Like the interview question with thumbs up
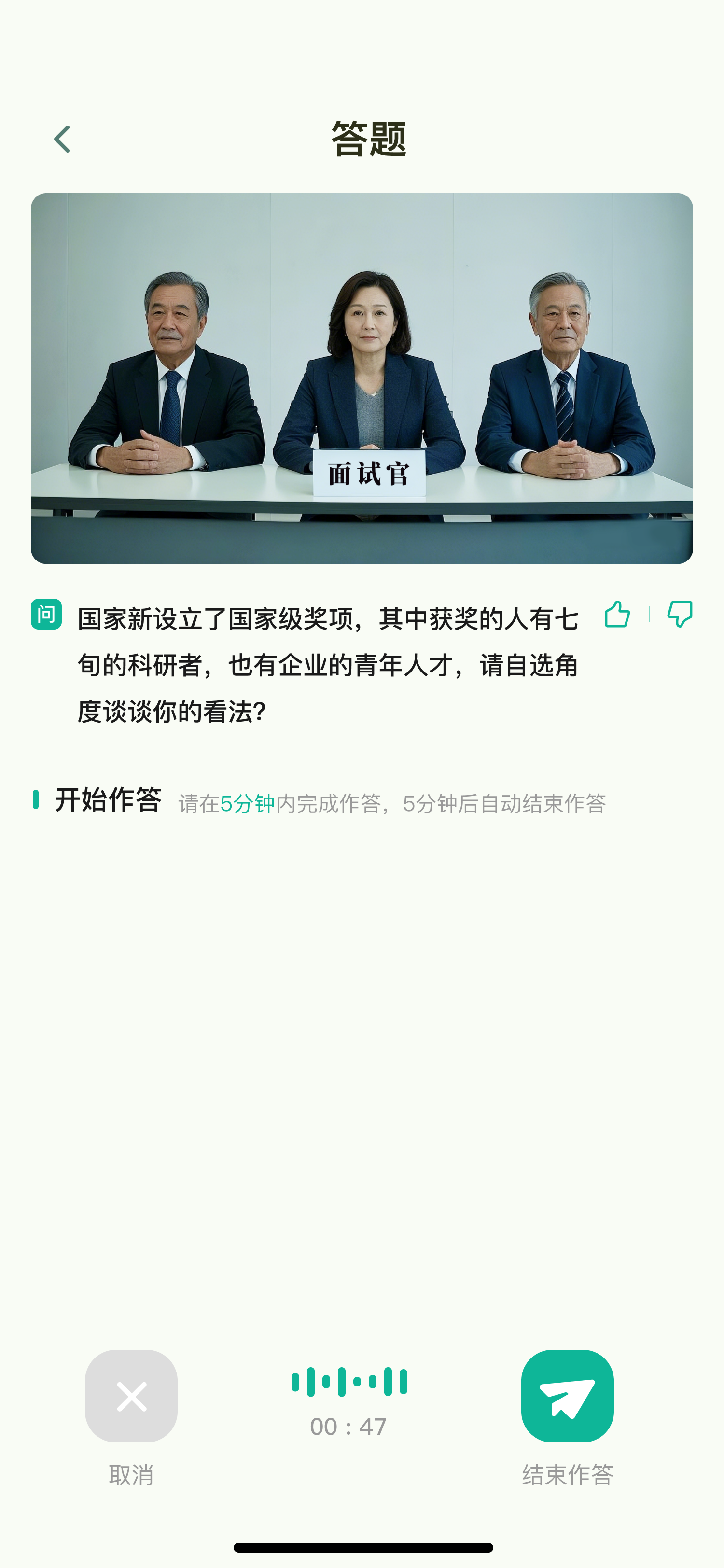This screenshot has height=1568, width=724. [617, 614]
